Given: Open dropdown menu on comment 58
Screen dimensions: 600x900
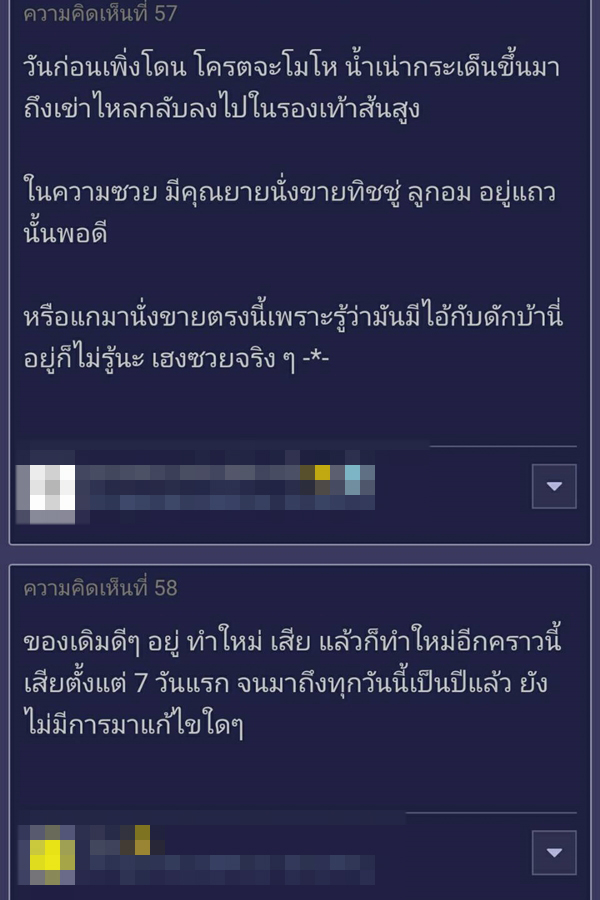Looking at the screenshot, I should (554, 853).
